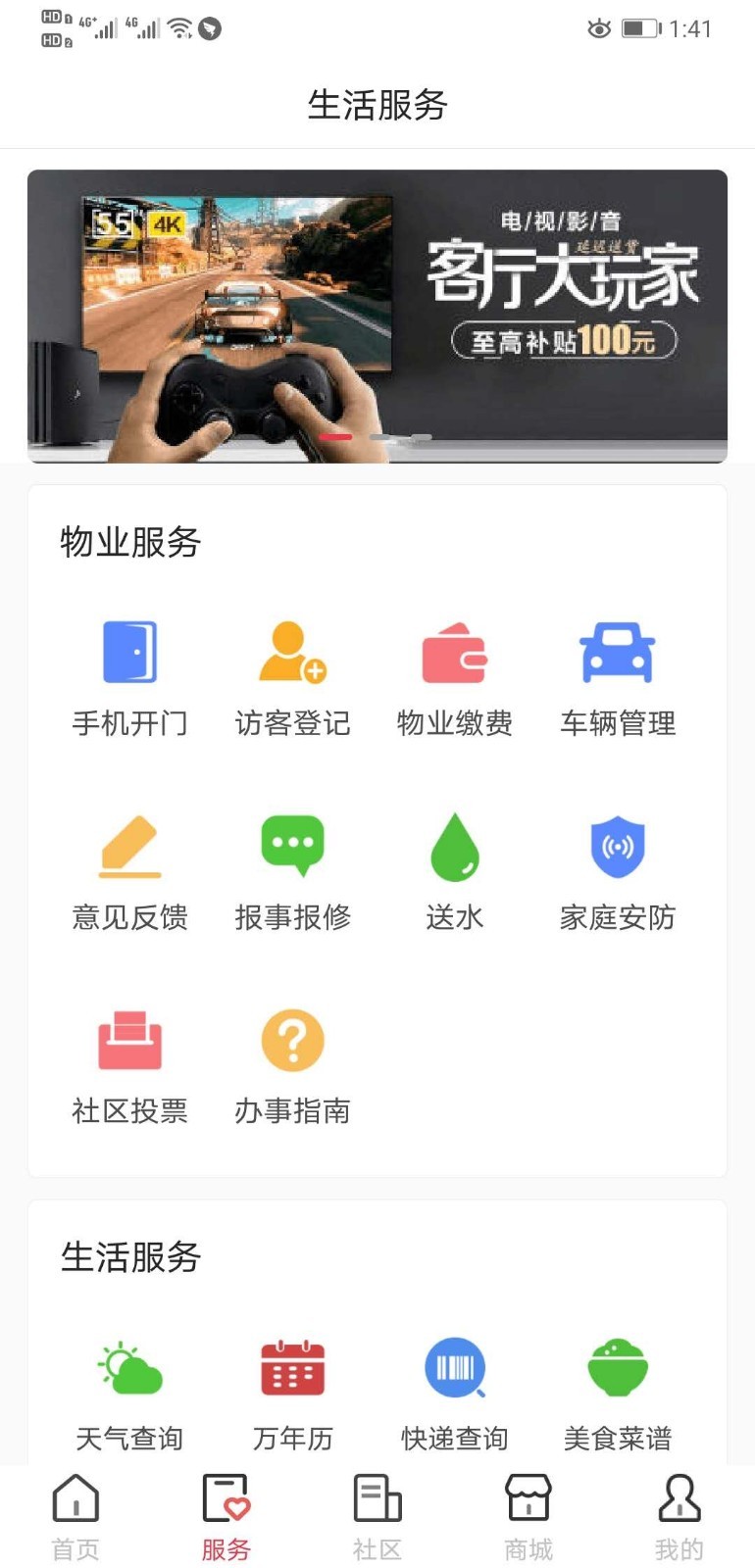Switch to the 首页 home tab
The width and height of the screenshot is (755, 1568).
75,1517
